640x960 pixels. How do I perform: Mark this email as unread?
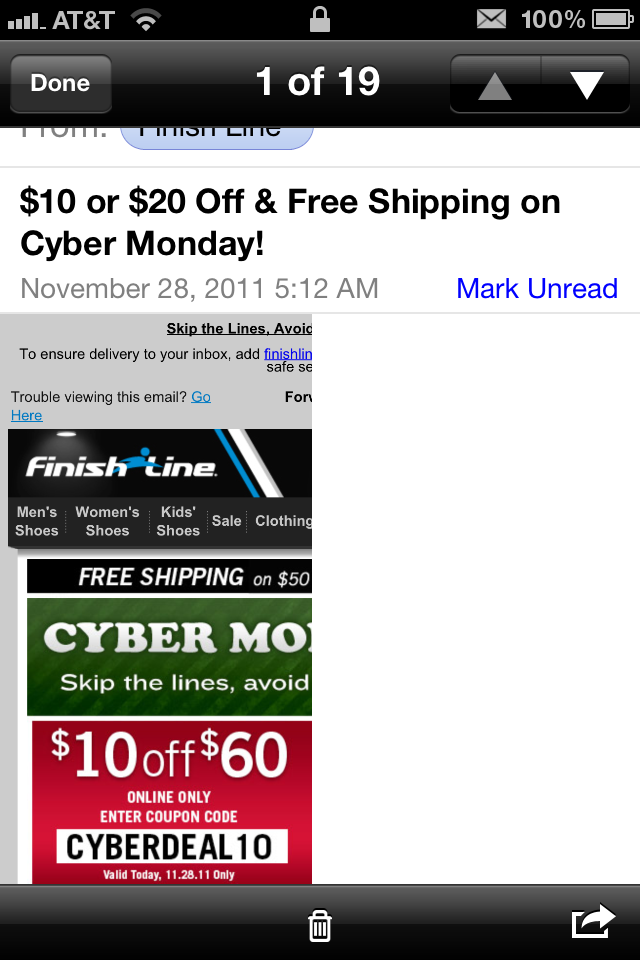coord(536,289)
